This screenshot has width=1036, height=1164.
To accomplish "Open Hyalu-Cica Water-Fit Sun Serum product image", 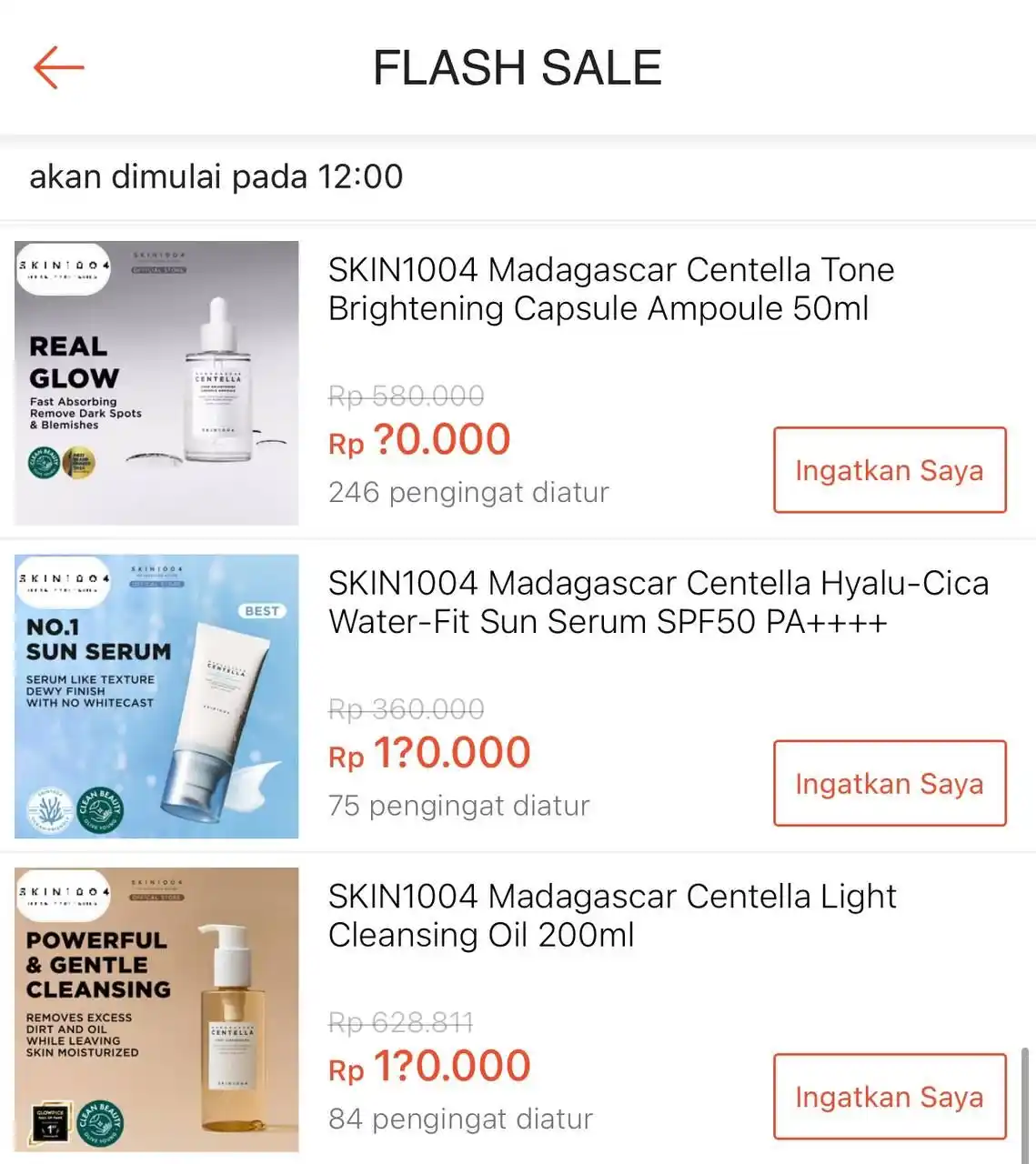I will click(156, 696).
